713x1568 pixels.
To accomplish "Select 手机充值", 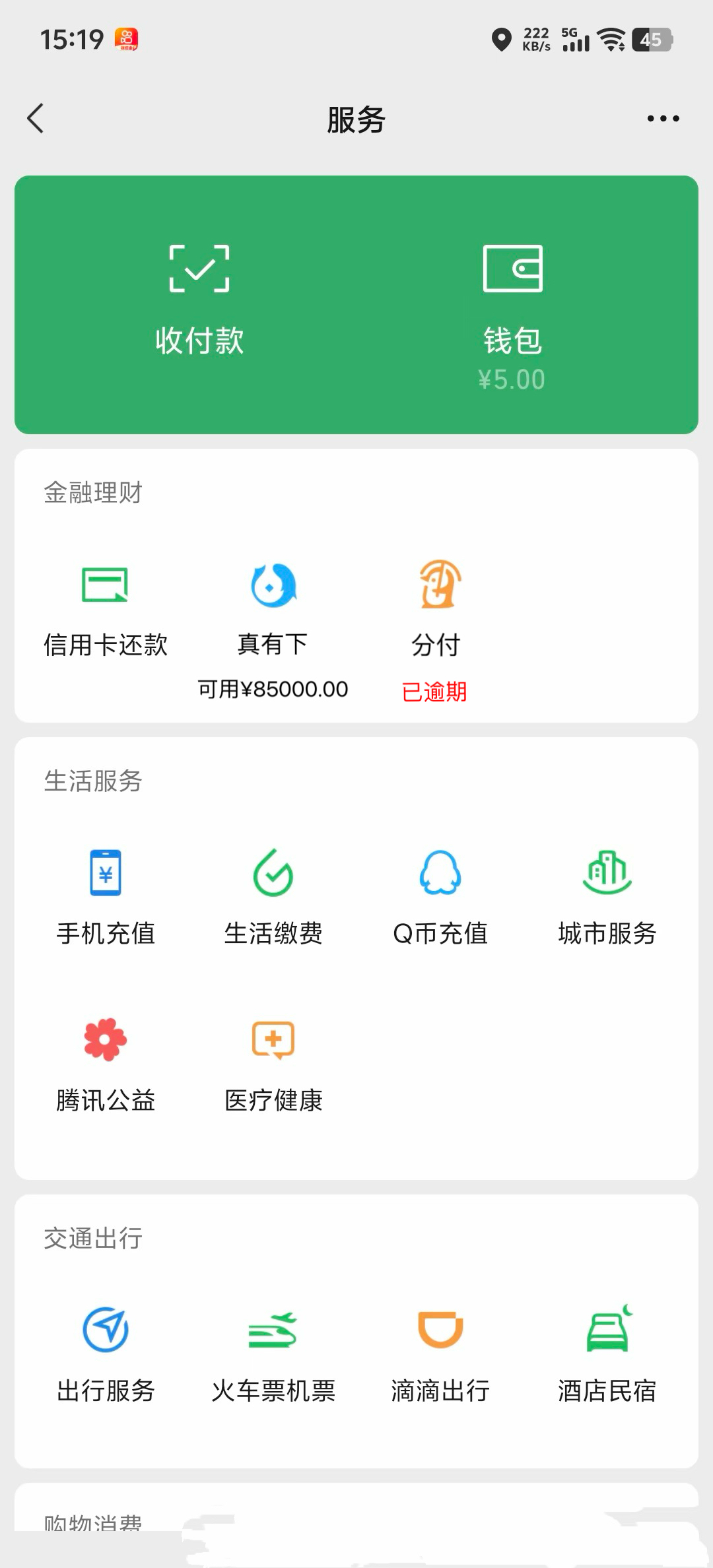I will point(106,898).
